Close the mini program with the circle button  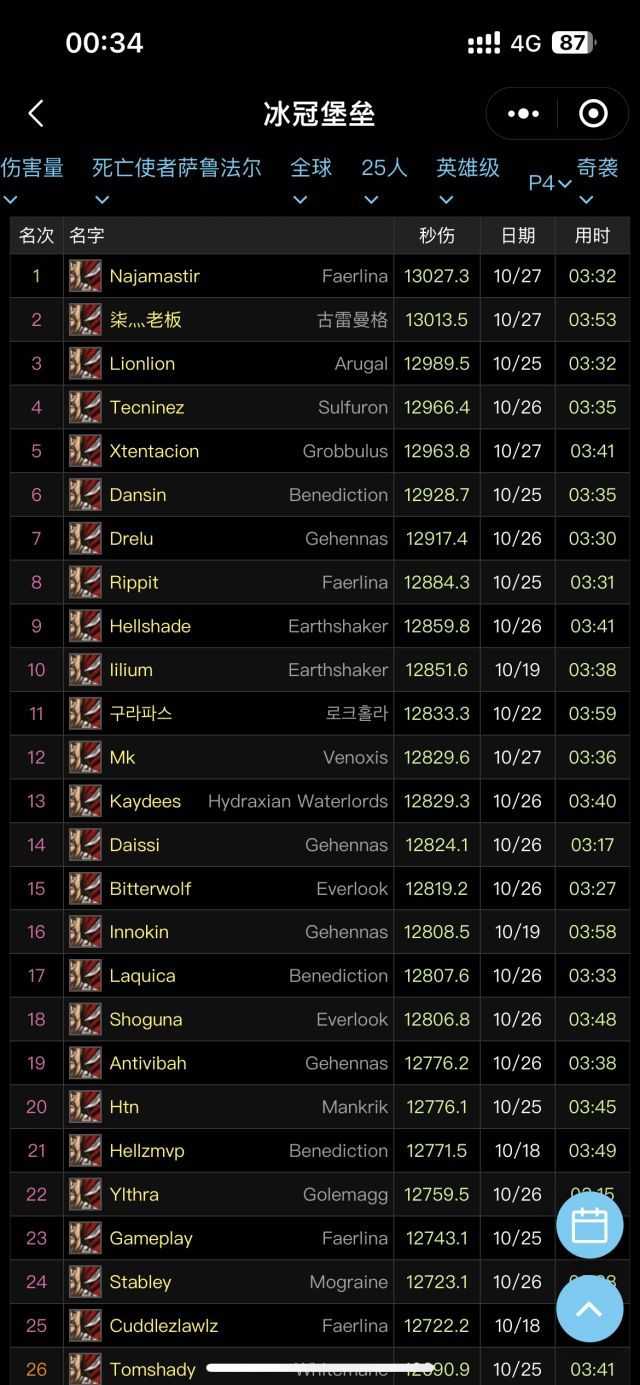click(593, 114)
